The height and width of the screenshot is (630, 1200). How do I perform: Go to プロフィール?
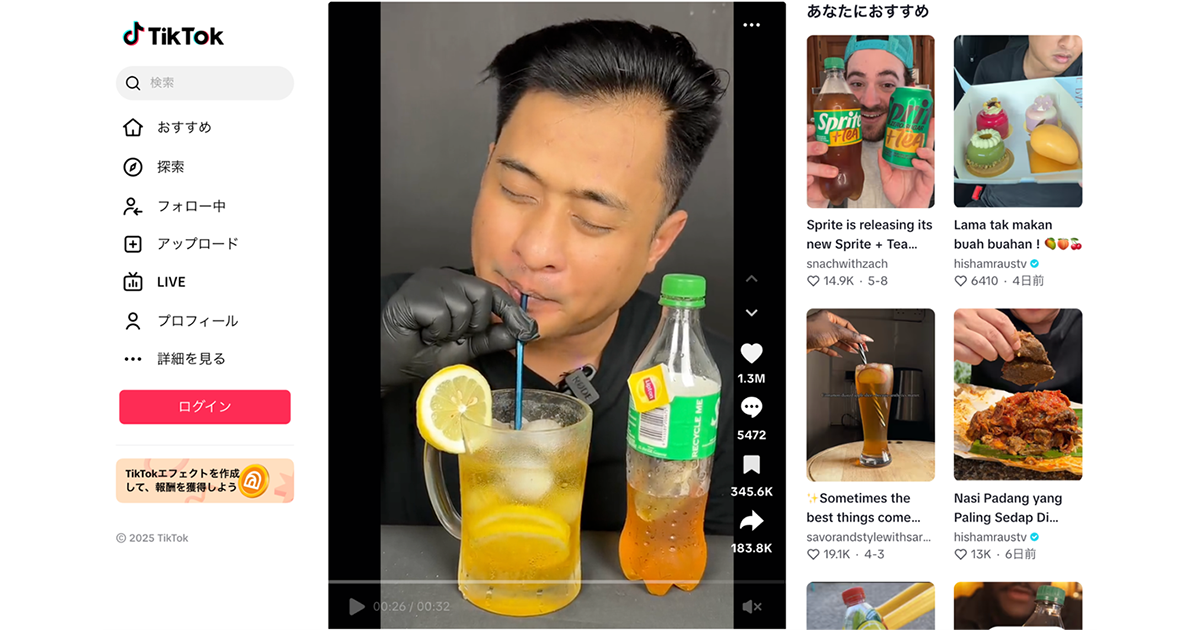tap(196, 321)
